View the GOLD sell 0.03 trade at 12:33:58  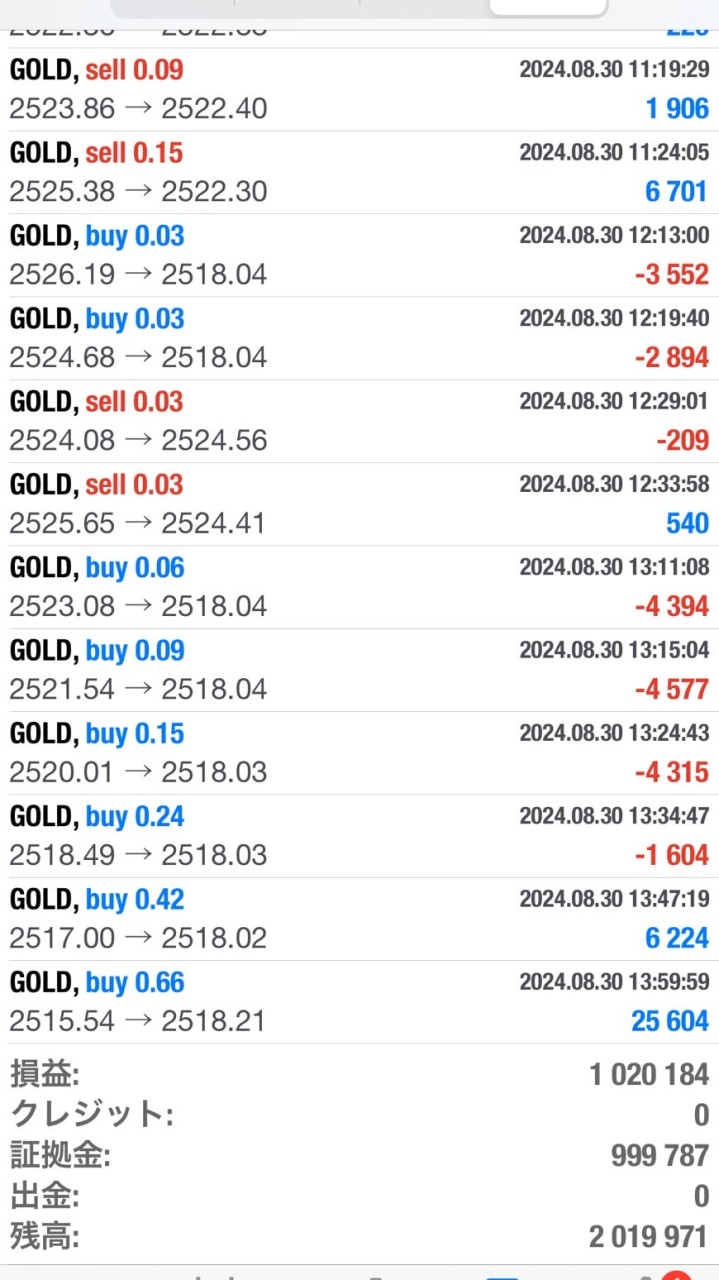coord(359,504)
